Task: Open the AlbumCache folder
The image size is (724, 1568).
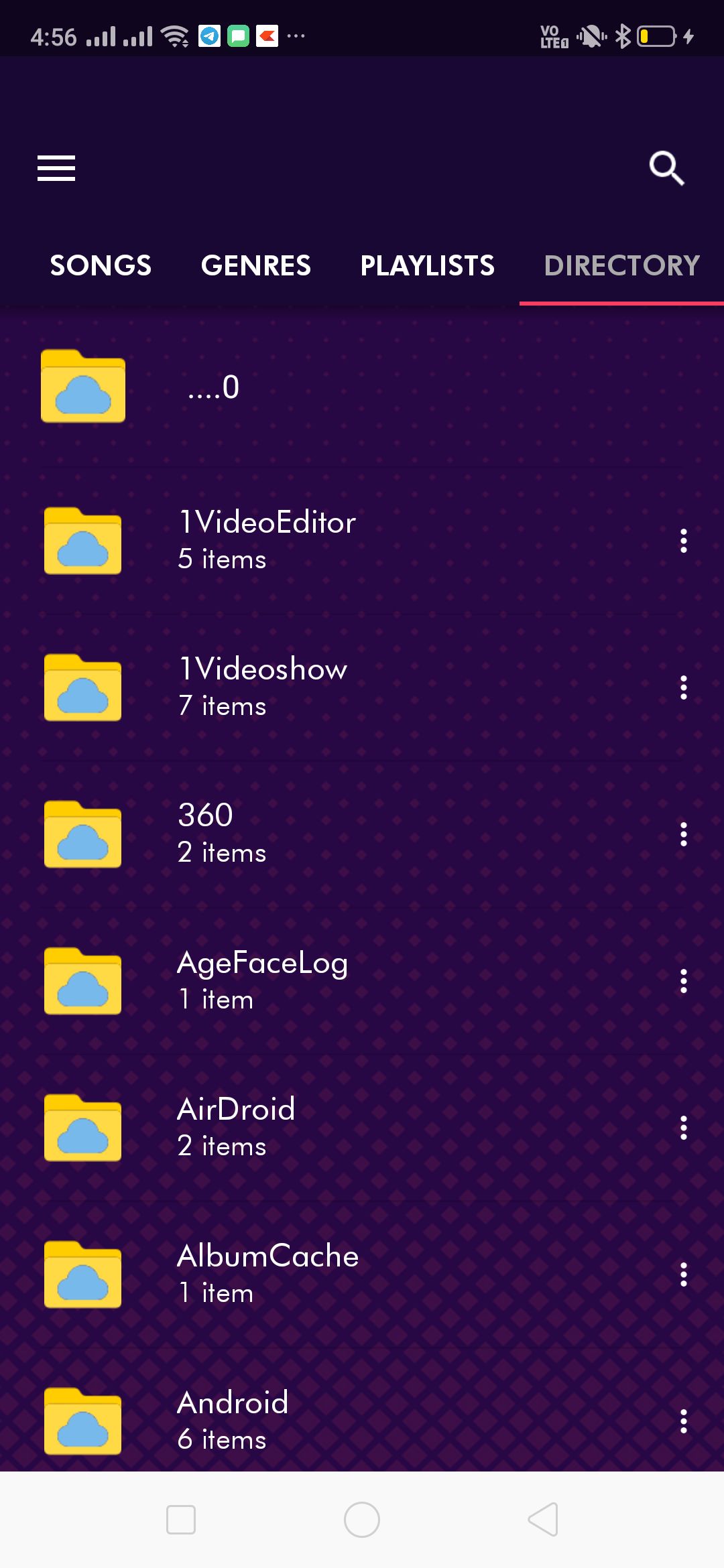Action: pyautogui.click(x=268, y=1274)
